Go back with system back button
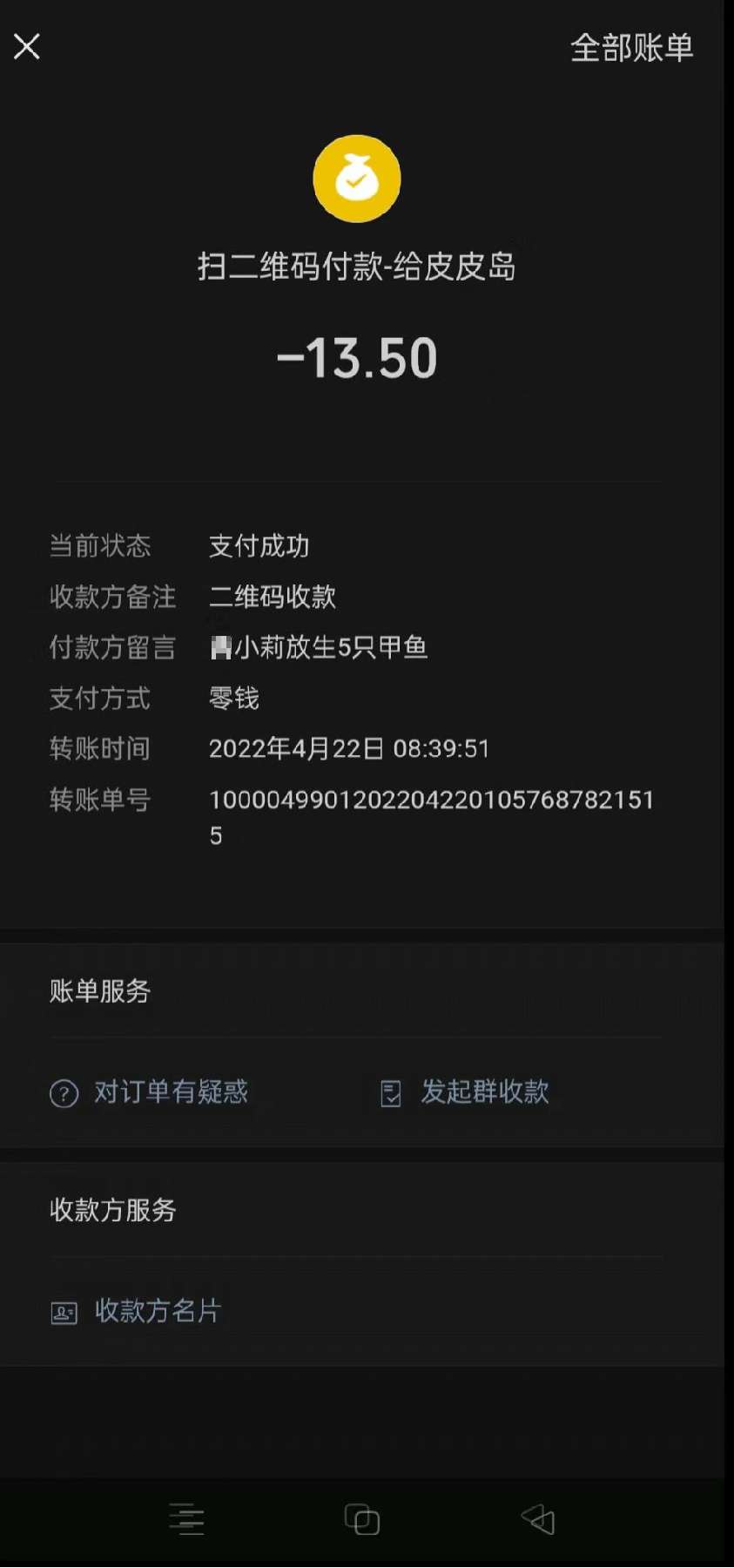The height and width of the screenshot is (1568, 734). click(x=538, y=1520)
